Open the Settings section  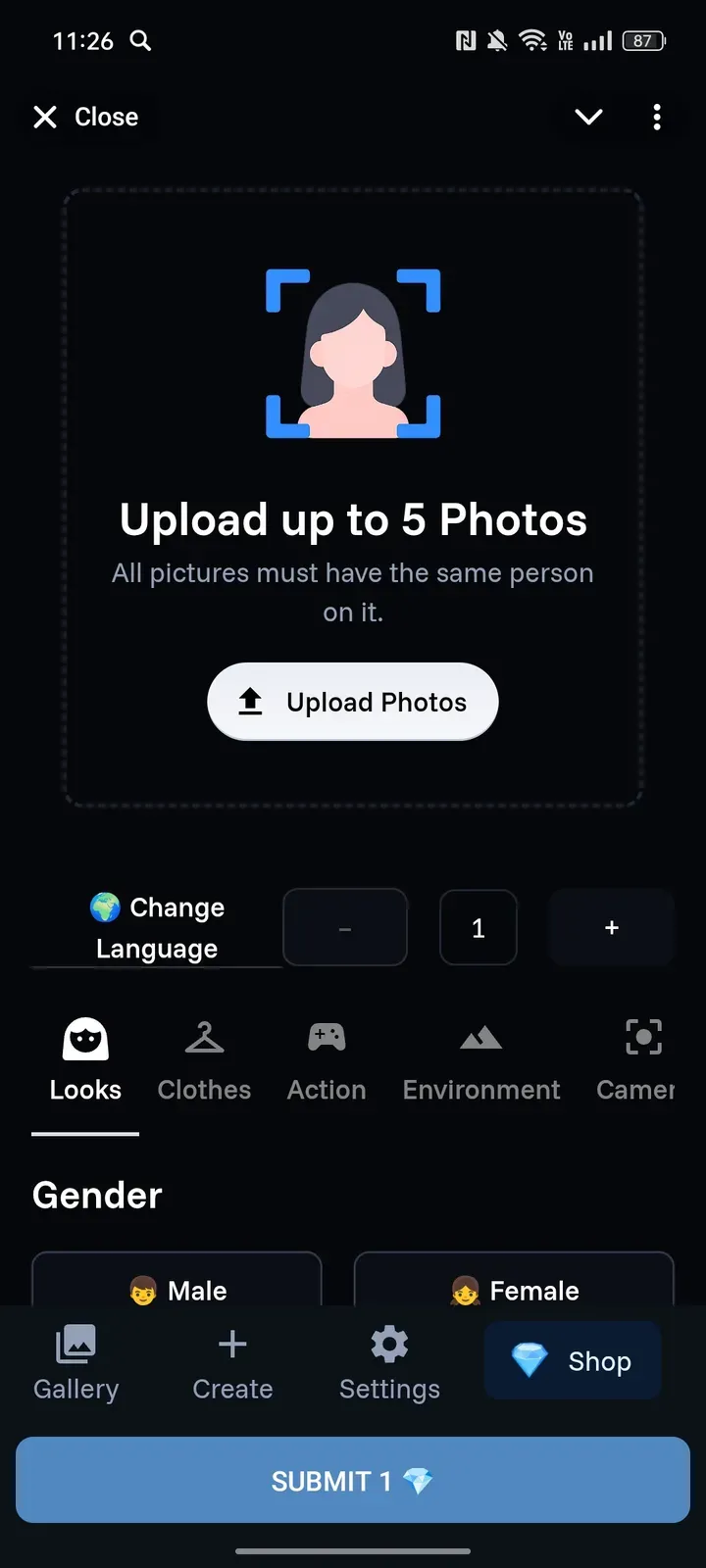(389, 1364)
